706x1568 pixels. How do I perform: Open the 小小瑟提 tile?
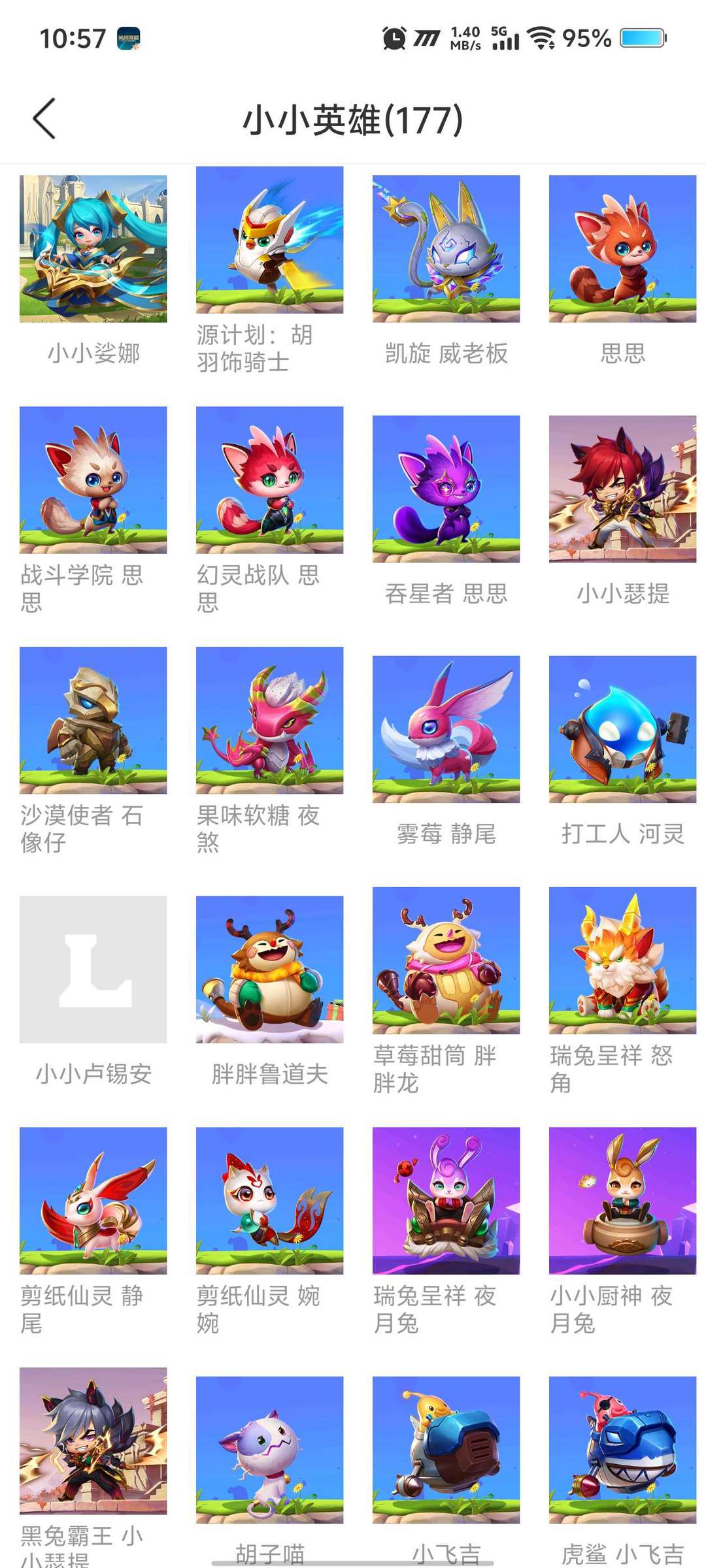(622, 489)
